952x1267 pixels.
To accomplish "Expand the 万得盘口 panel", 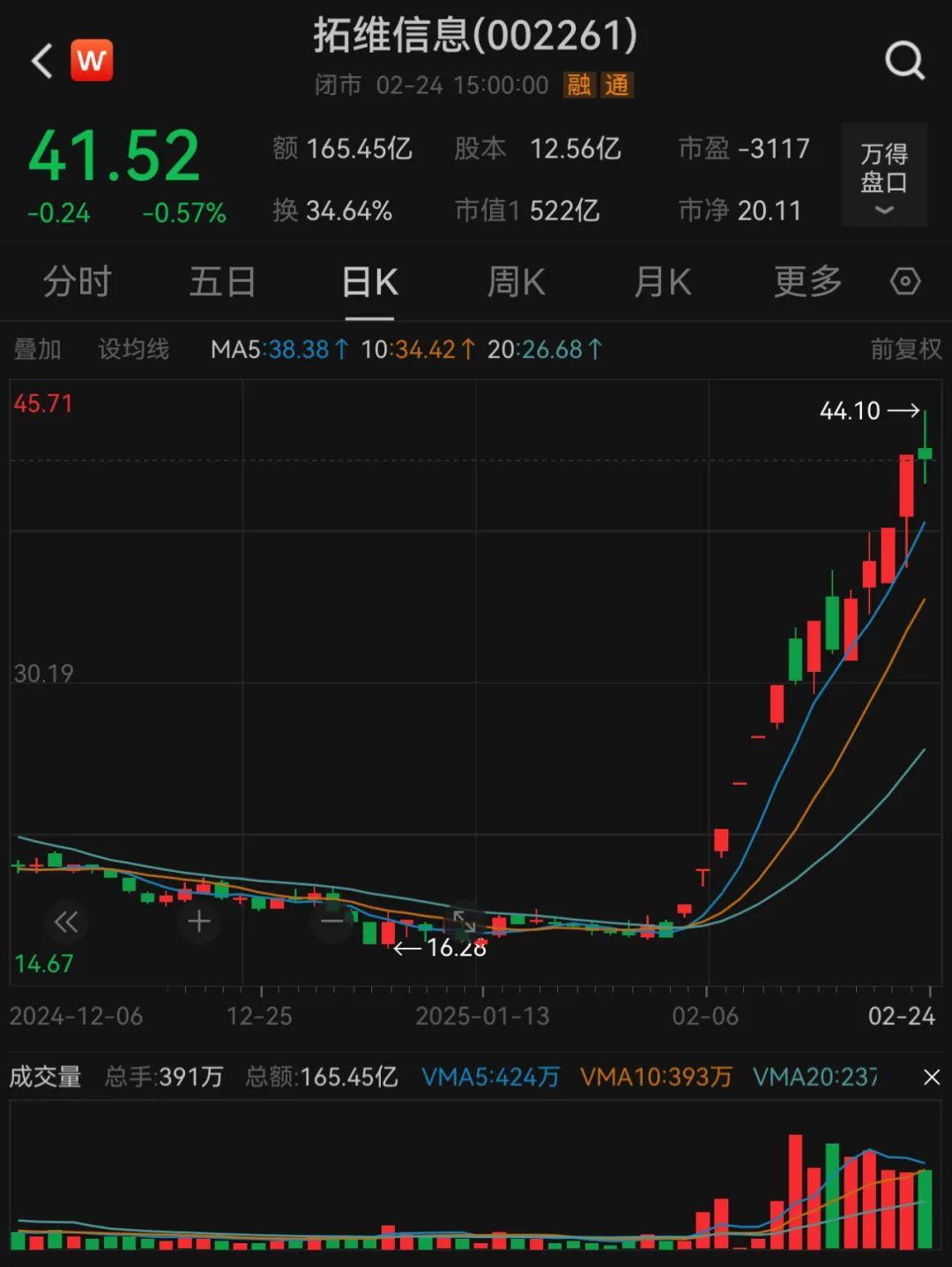I will point(883,176).
